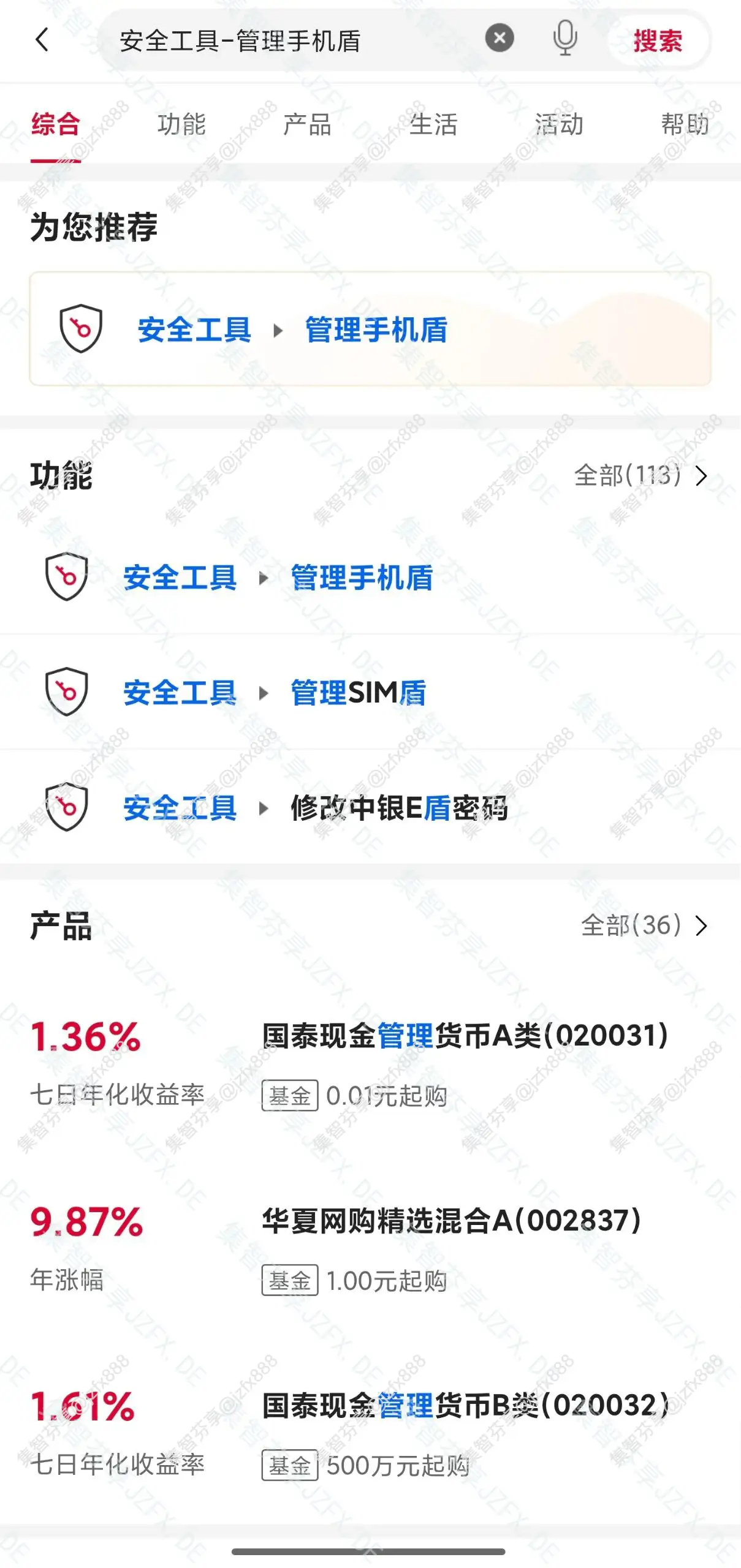The height and width of the screenshot is (1568, 741).
Task: Open 国泰现金管理货币B类(020032) fund
Action: pyautogui.click(x=465, y=1405)
